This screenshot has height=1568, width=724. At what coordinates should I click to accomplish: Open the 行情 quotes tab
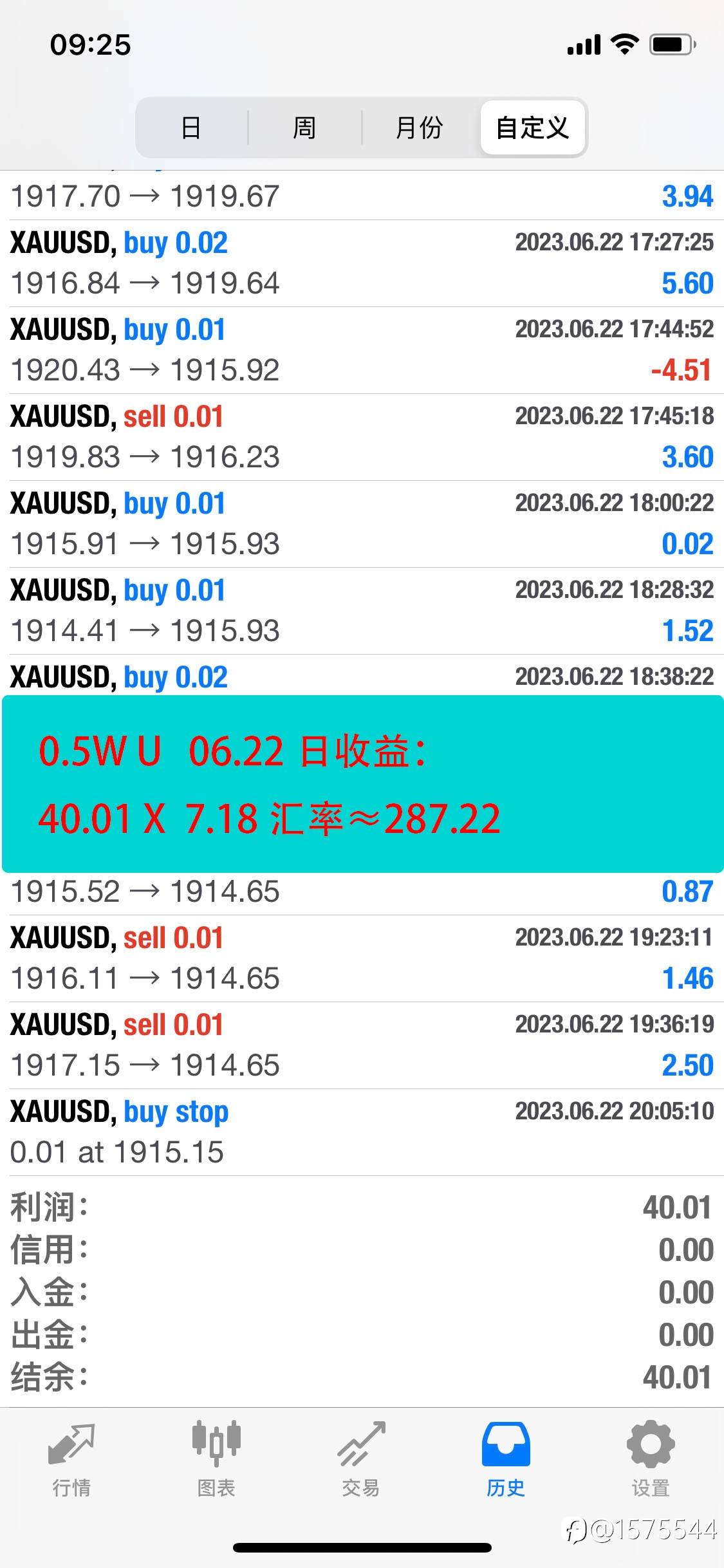click(72, 1460)
